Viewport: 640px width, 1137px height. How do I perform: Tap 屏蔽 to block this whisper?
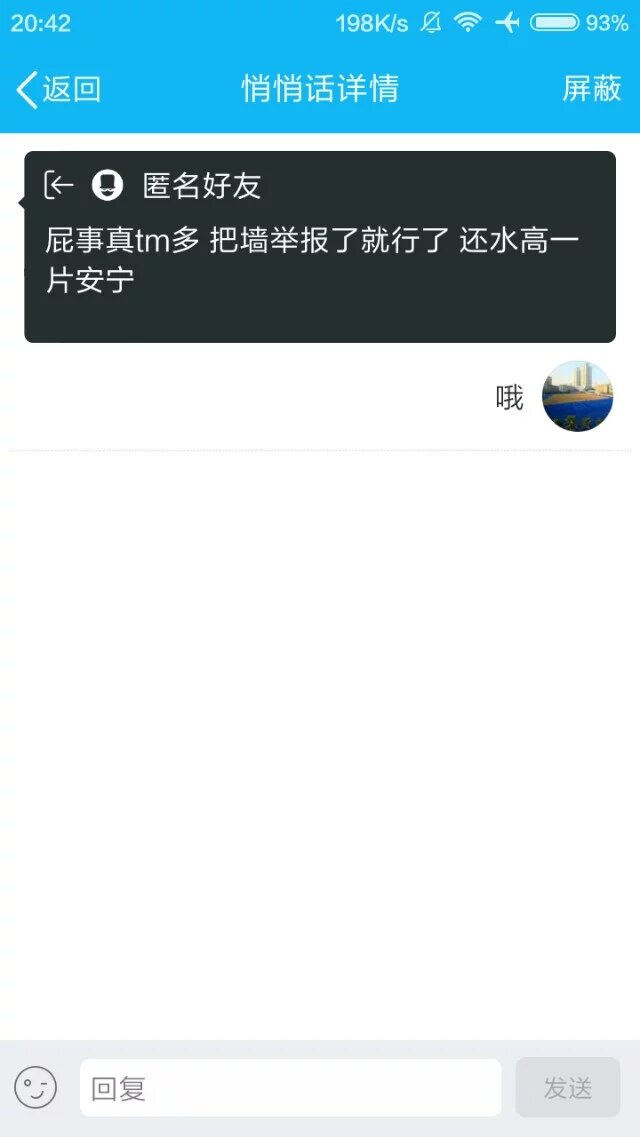coord(591,89)
